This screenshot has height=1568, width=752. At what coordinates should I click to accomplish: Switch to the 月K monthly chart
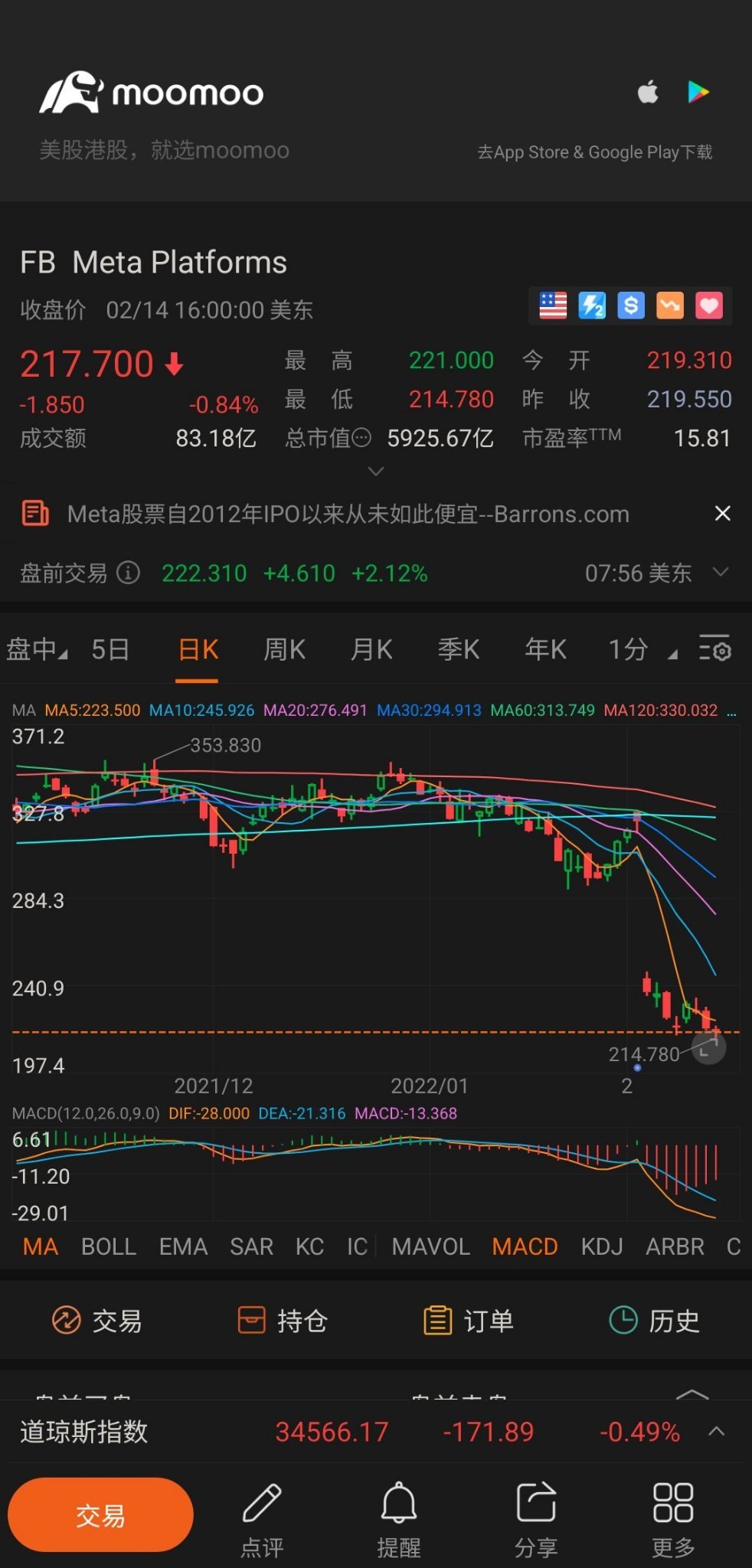[x=371, y=649]
